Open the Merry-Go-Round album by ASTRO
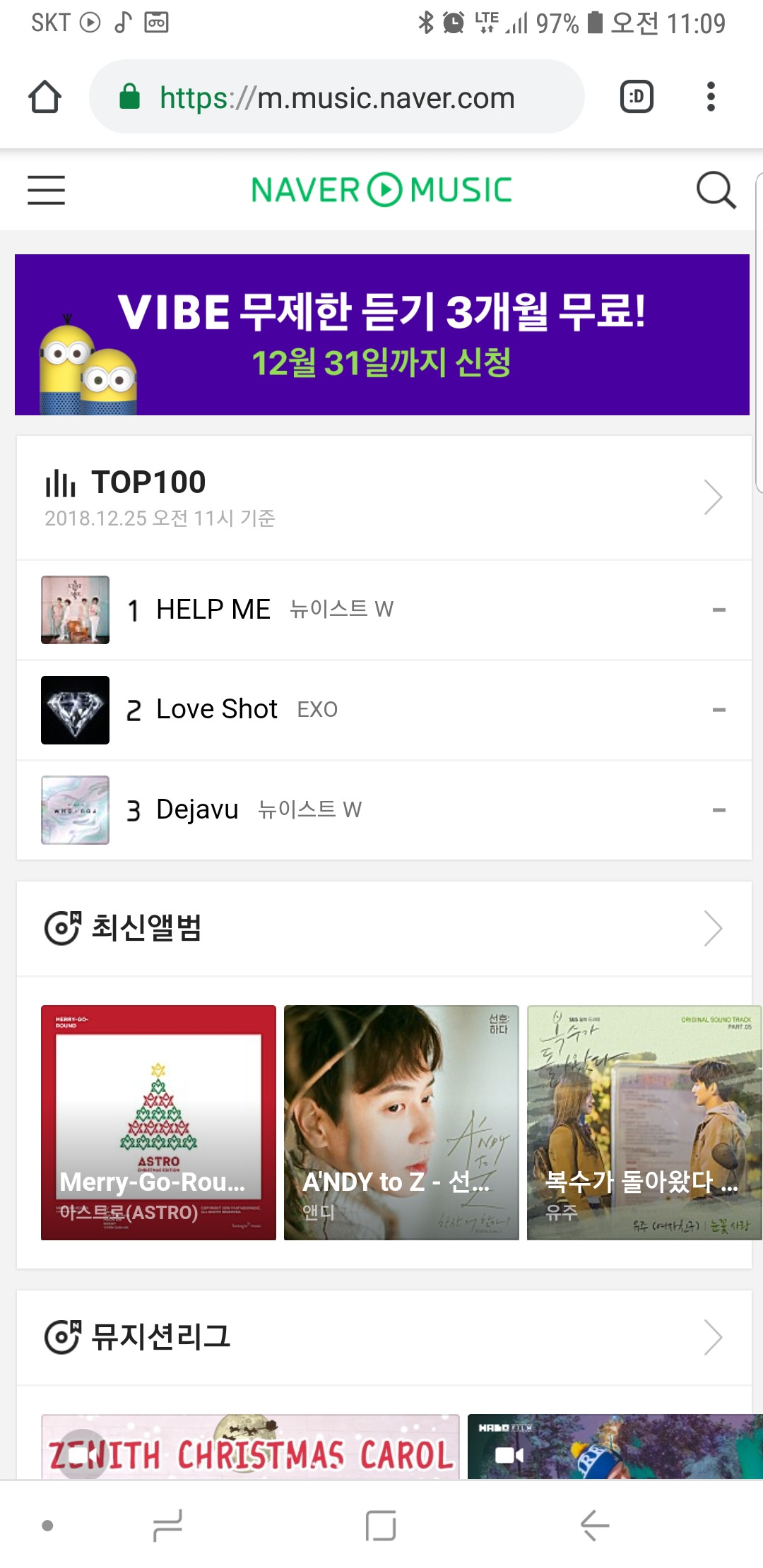763x1568 pixels. coord(158,1122)
